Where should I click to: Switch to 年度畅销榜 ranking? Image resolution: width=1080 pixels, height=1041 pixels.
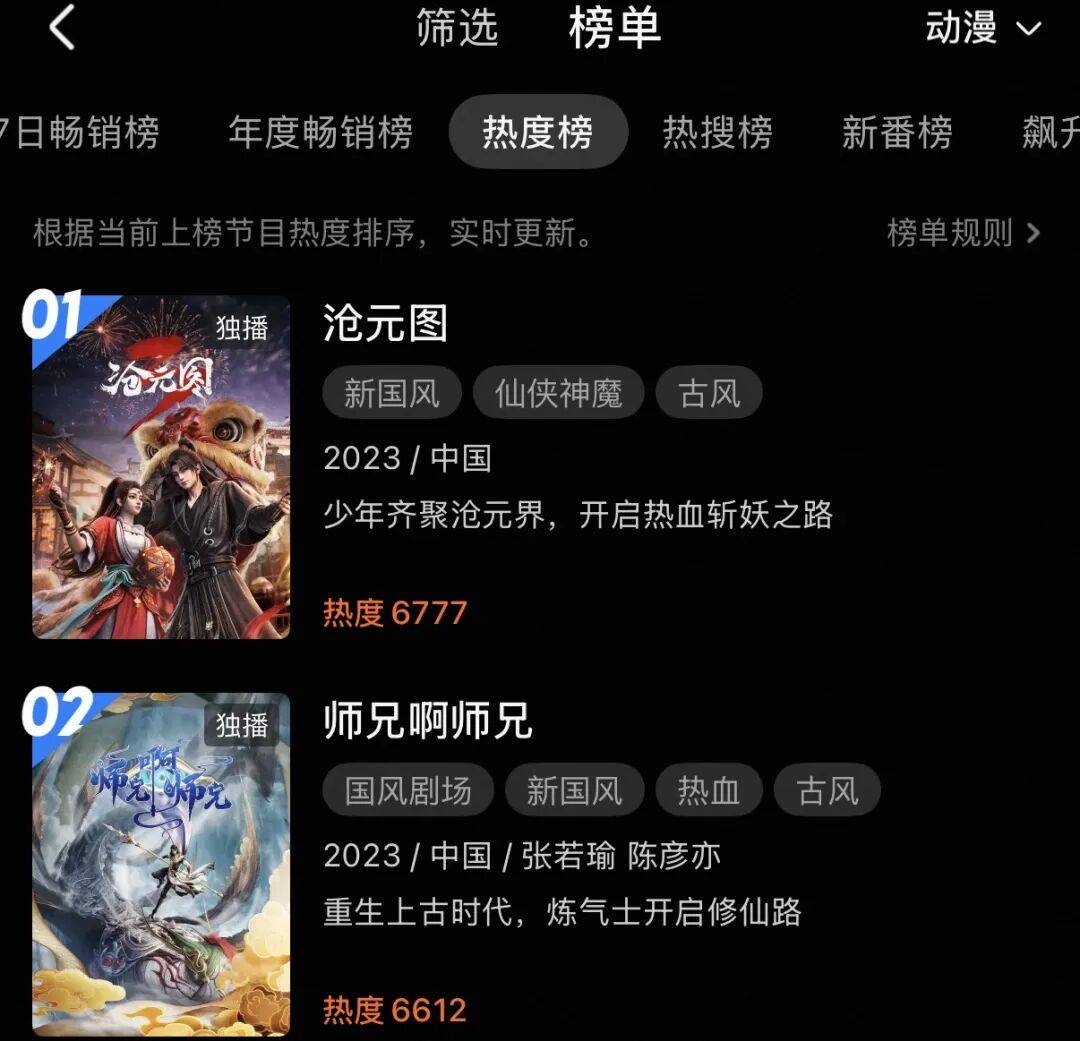pos(320,132)
